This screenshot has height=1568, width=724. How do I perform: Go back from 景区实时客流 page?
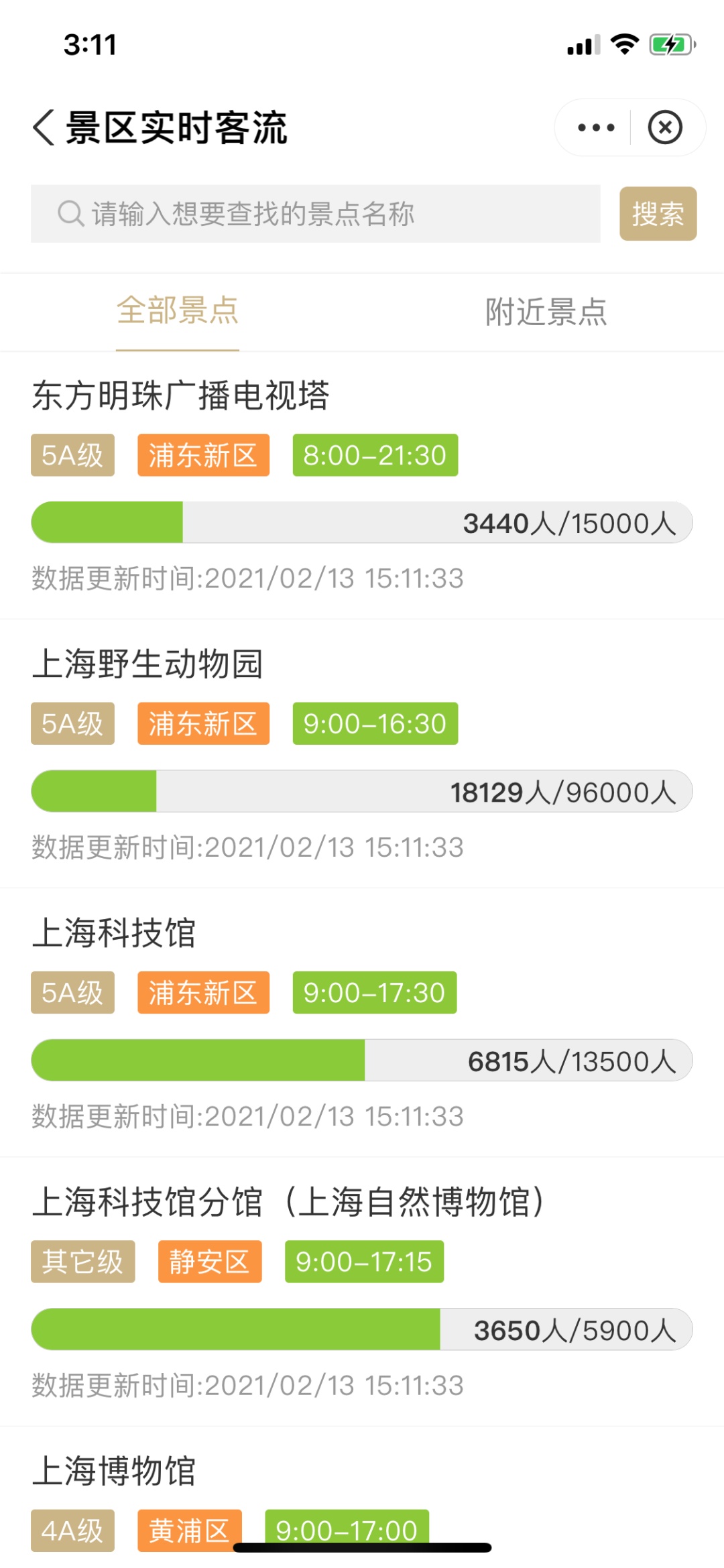point(44,127)
